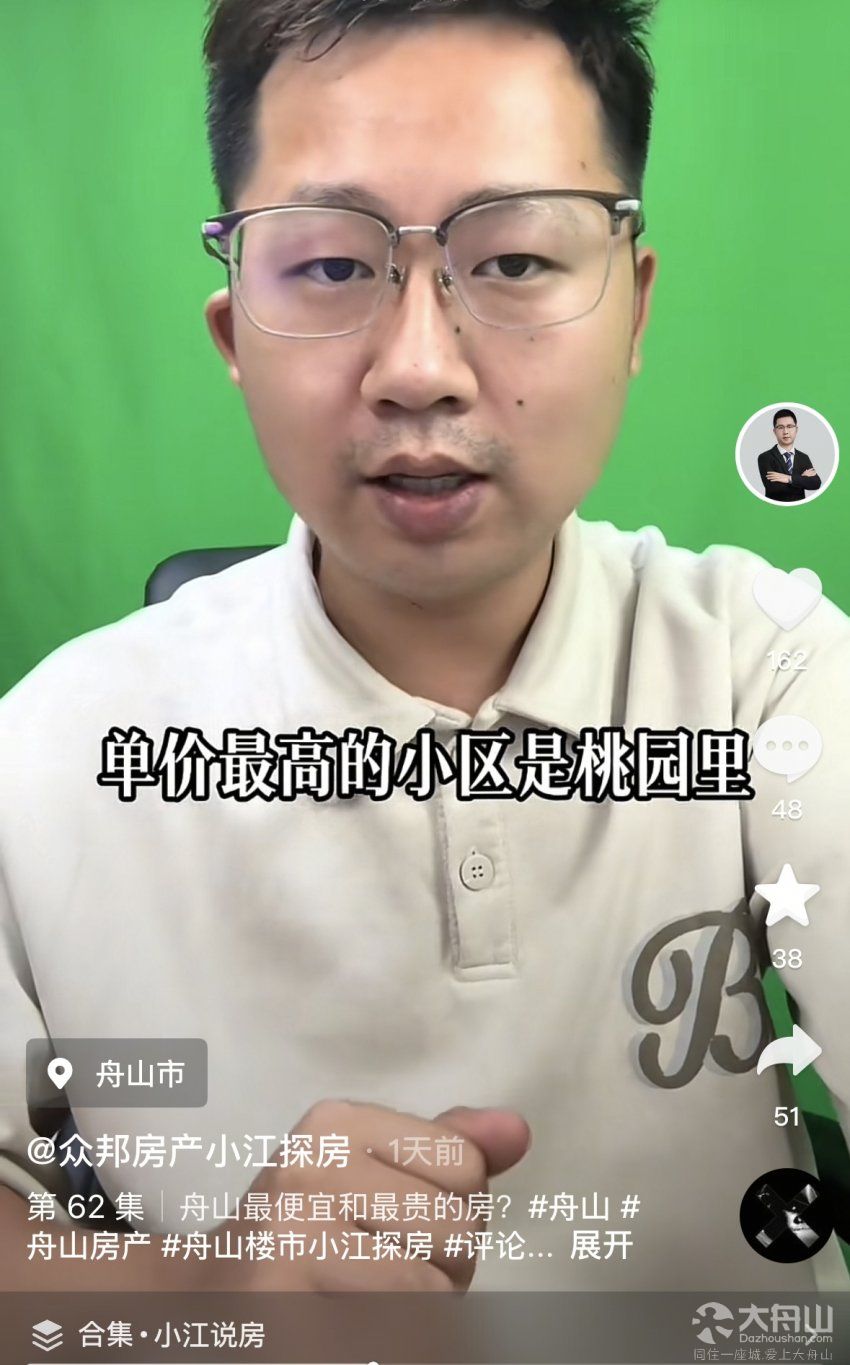Expand the caption with 展开
Viewport: 850px width, 1365px height.
coord(601,1246)
